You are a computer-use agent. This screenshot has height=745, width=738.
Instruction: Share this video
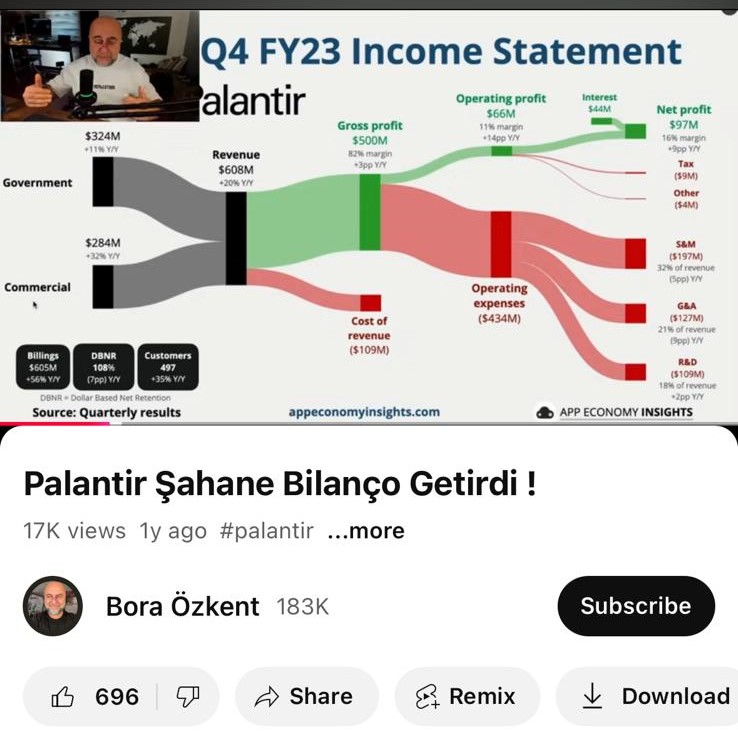click(x=305, y=697)
